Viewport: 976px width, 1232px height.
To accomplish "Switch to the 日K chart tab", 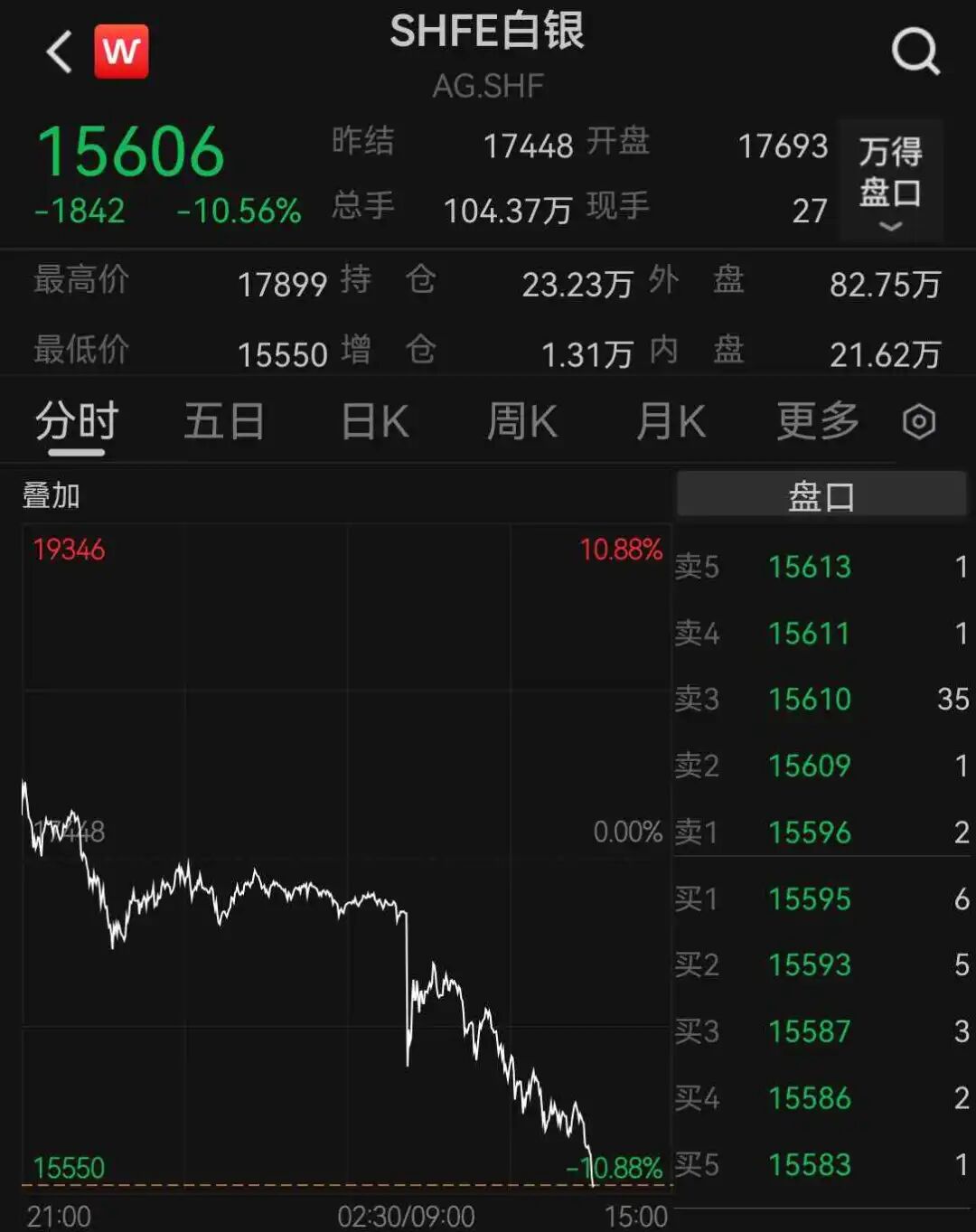I will click(x=375, y=422).
